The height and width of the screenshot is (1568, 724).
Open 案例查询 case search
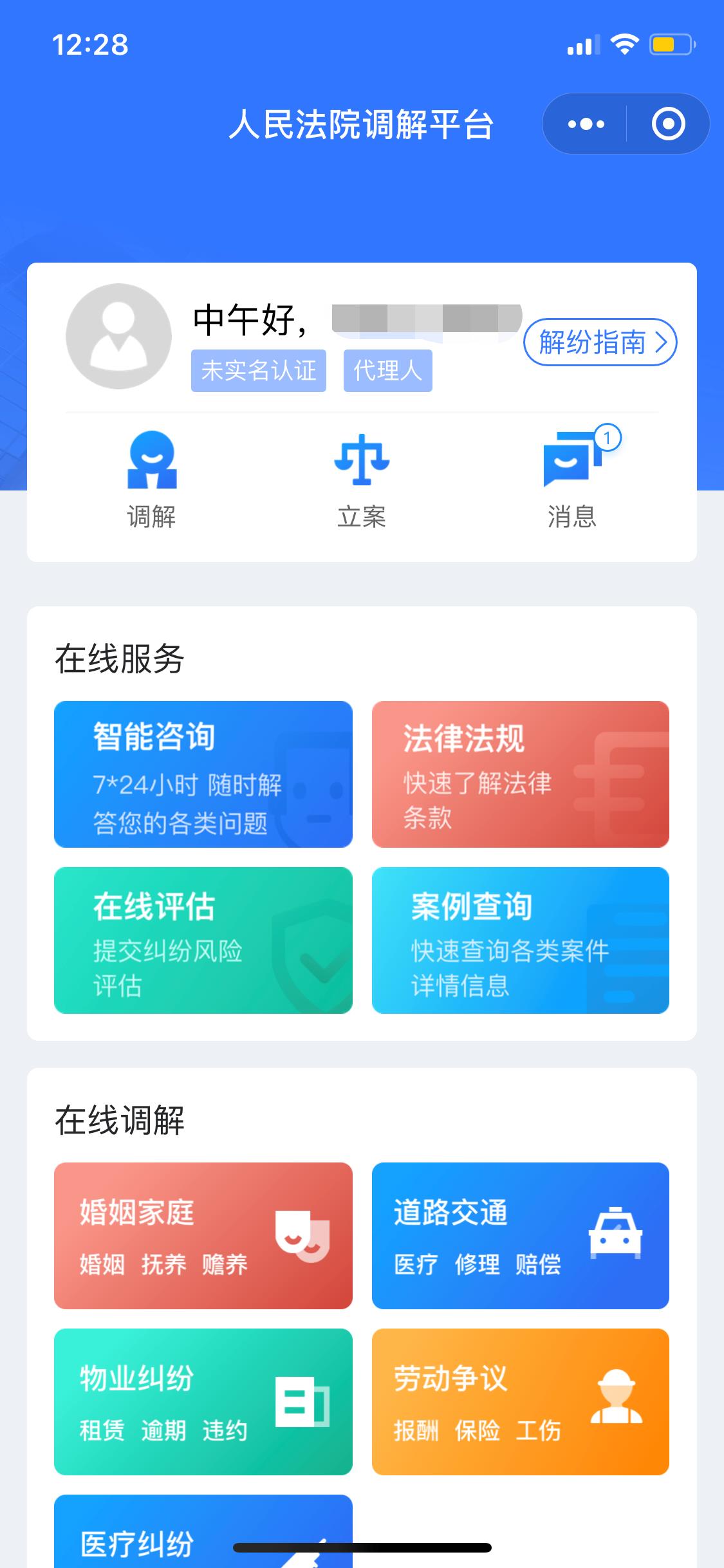(x=520, y=940)
